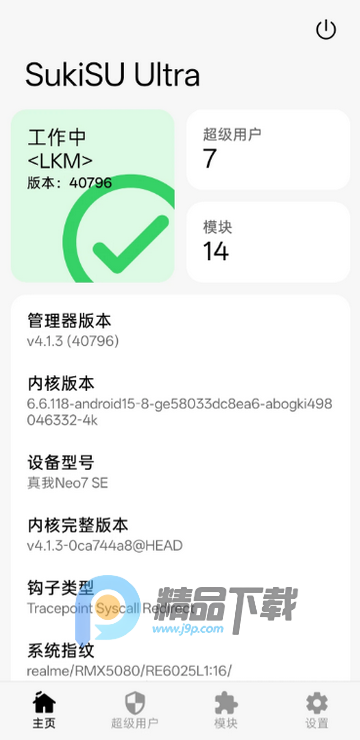Switch to the 模块 bottom tab
Image resolution: width=360 pixels, height=740 pixels.
[x=226, y=711]
